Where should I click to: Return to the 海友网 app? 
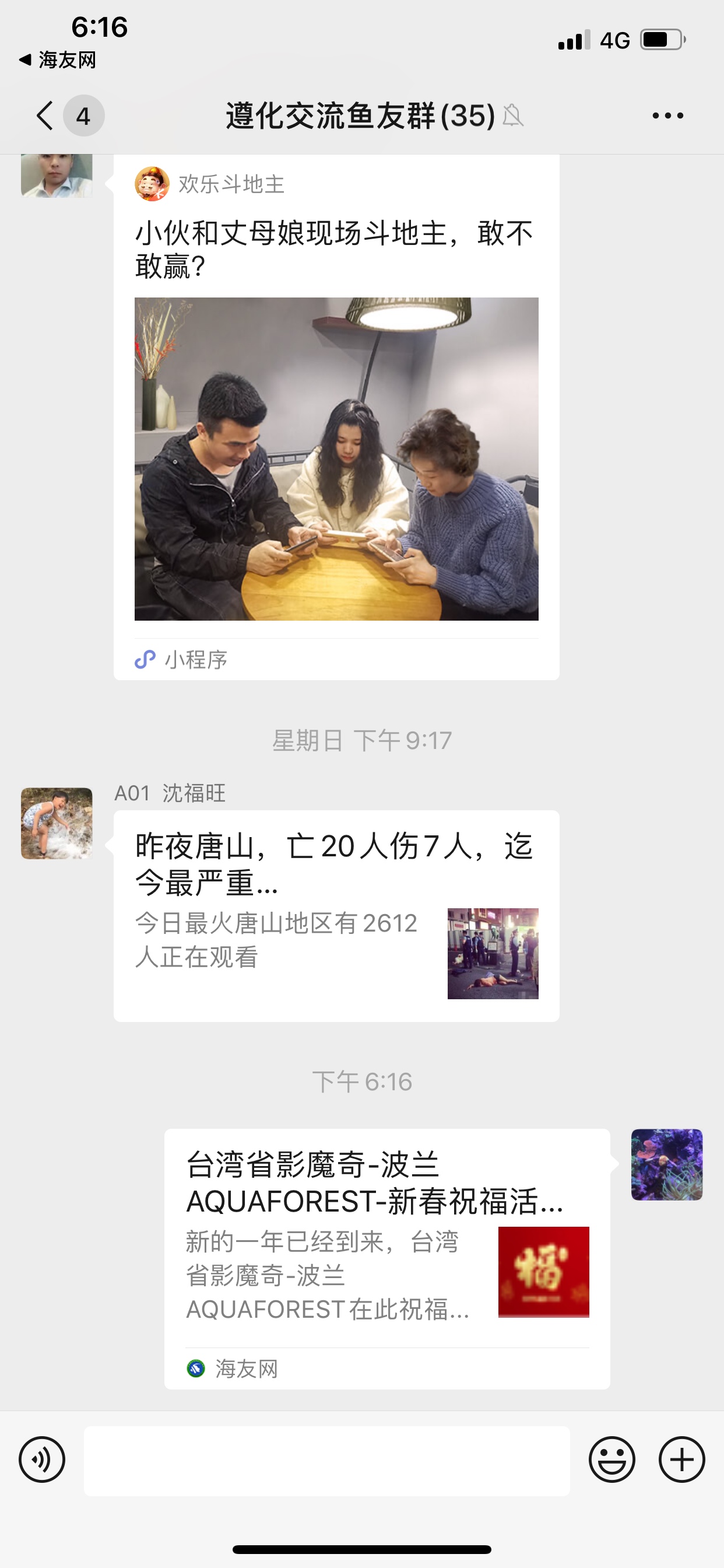click(x=58, y=60)
